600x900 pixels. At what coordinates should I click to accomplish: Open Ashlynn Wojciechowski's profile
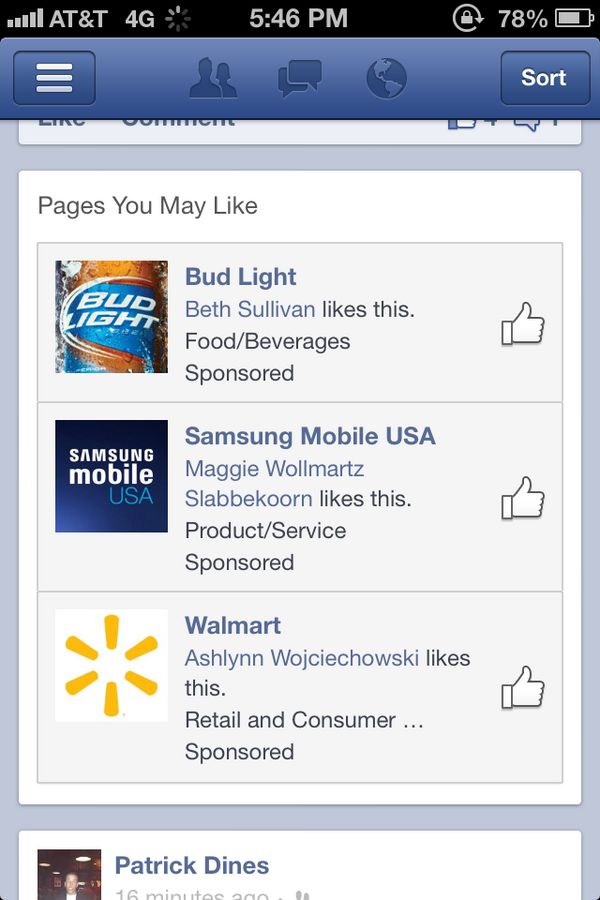tap(302, 658)
